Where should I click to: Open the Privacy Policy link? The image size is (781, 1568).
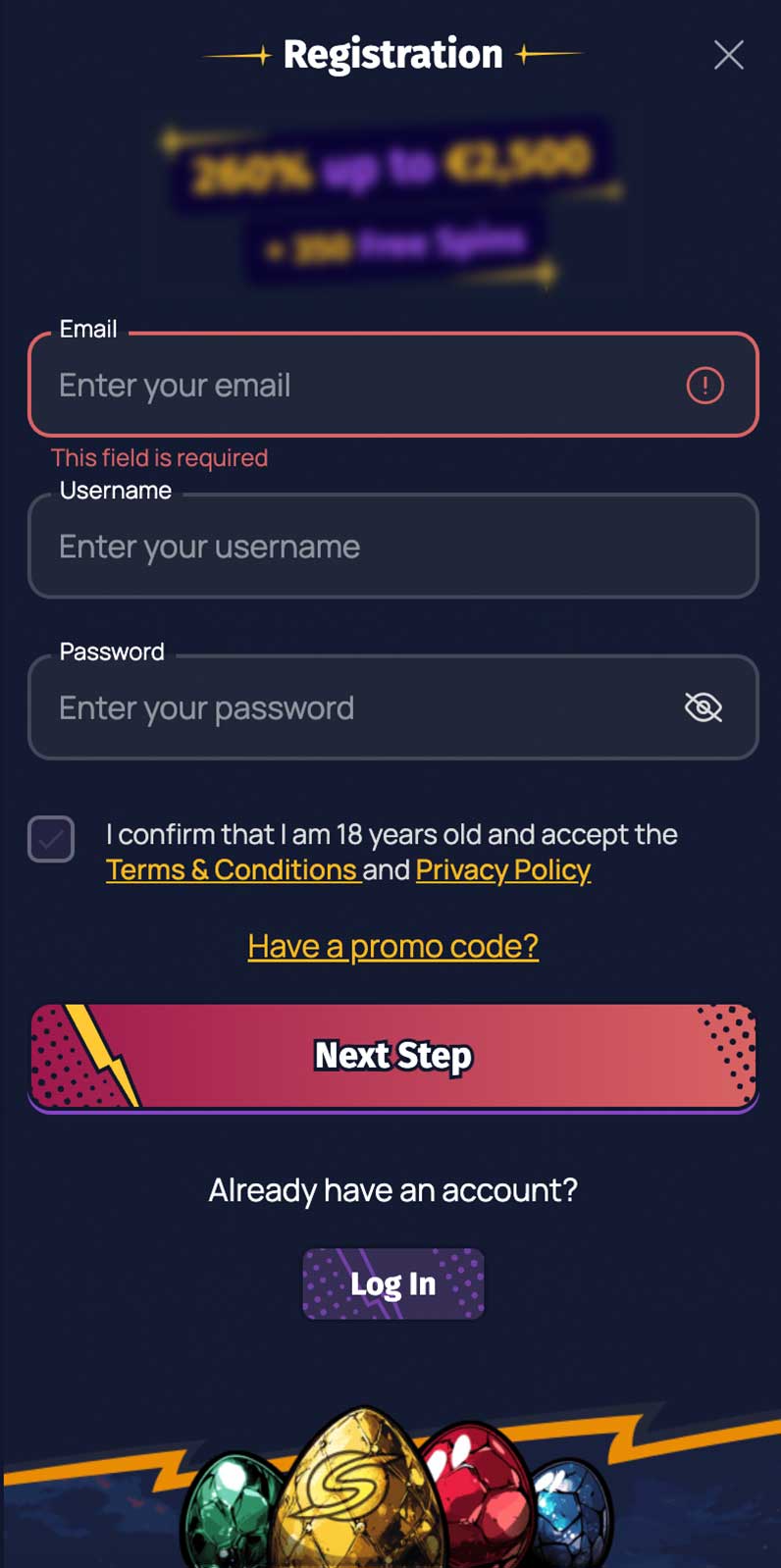[x=502, y=870]
